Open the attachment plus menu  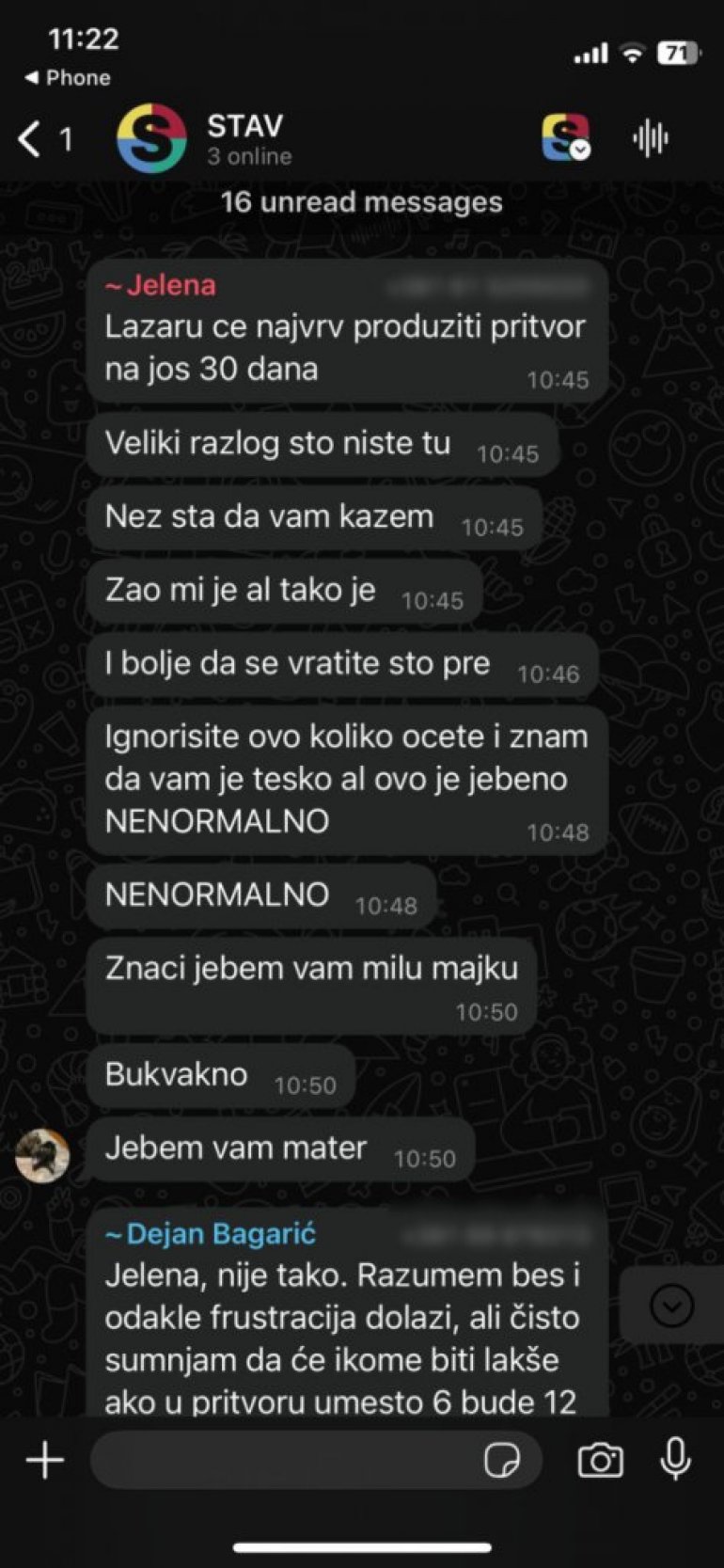coord(44,1461)
